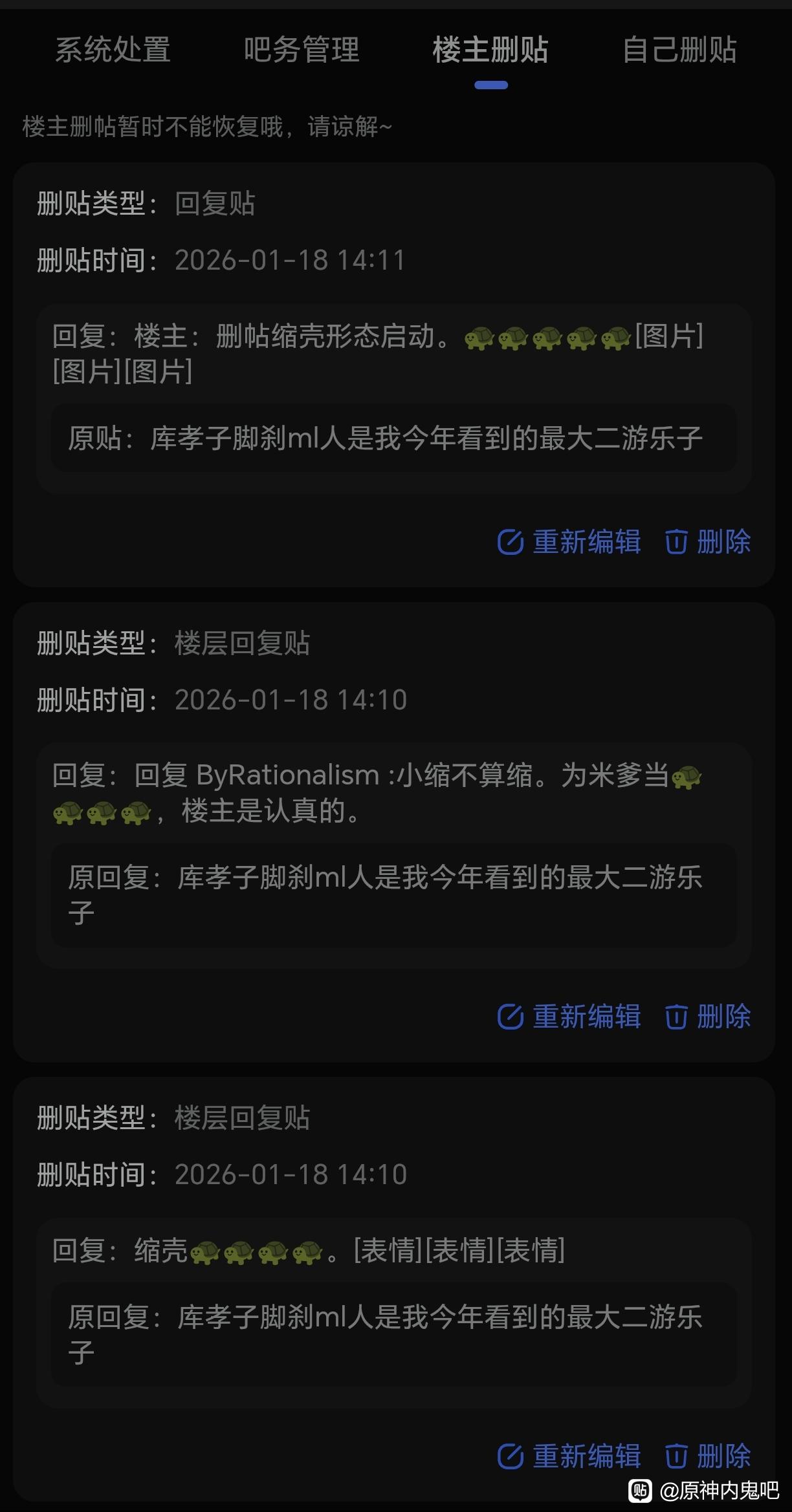Switch to the 系统处置 tab
Screen dimensions: 792x1512
(113, 50)
